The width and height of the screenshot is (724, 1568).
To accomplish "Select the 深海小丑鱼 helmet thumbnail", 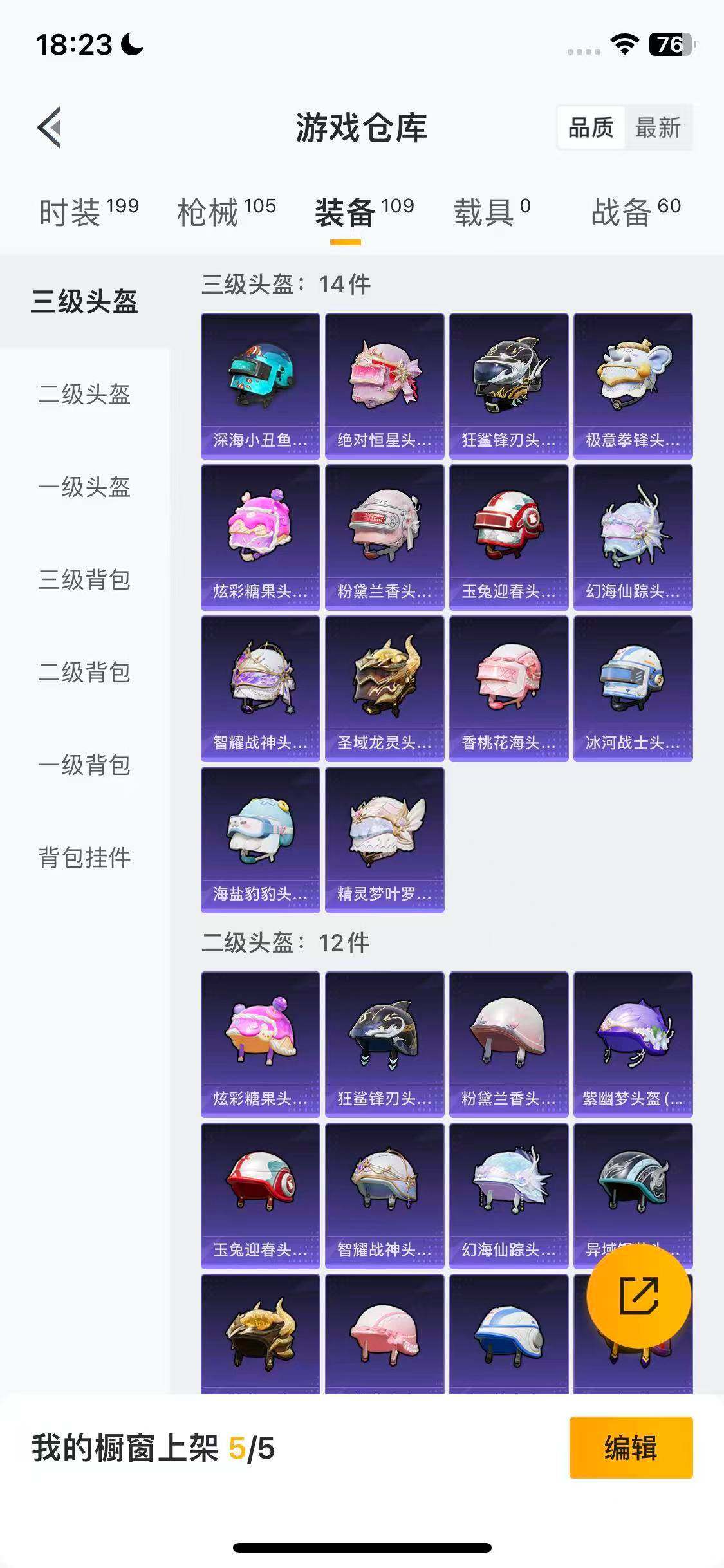I will (259, 382).
